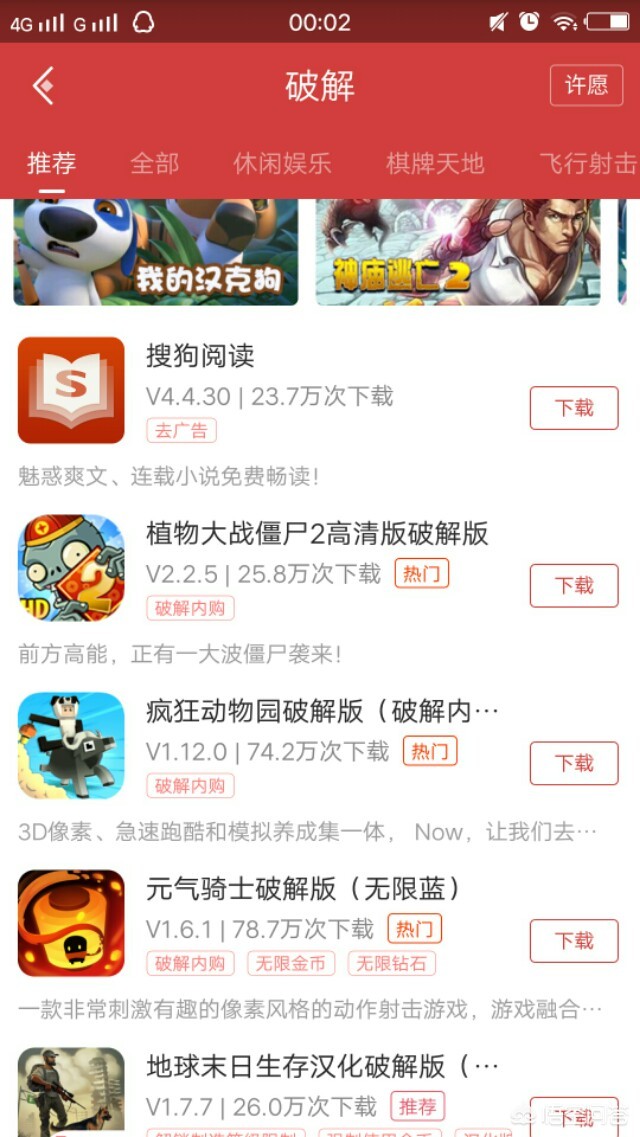Image resolution: width=640 pixels, height=1137 pixels.
Task: Download 植物大战僵尸2高清版破解版
Action: pyautogui.click(x=574, y=585)
